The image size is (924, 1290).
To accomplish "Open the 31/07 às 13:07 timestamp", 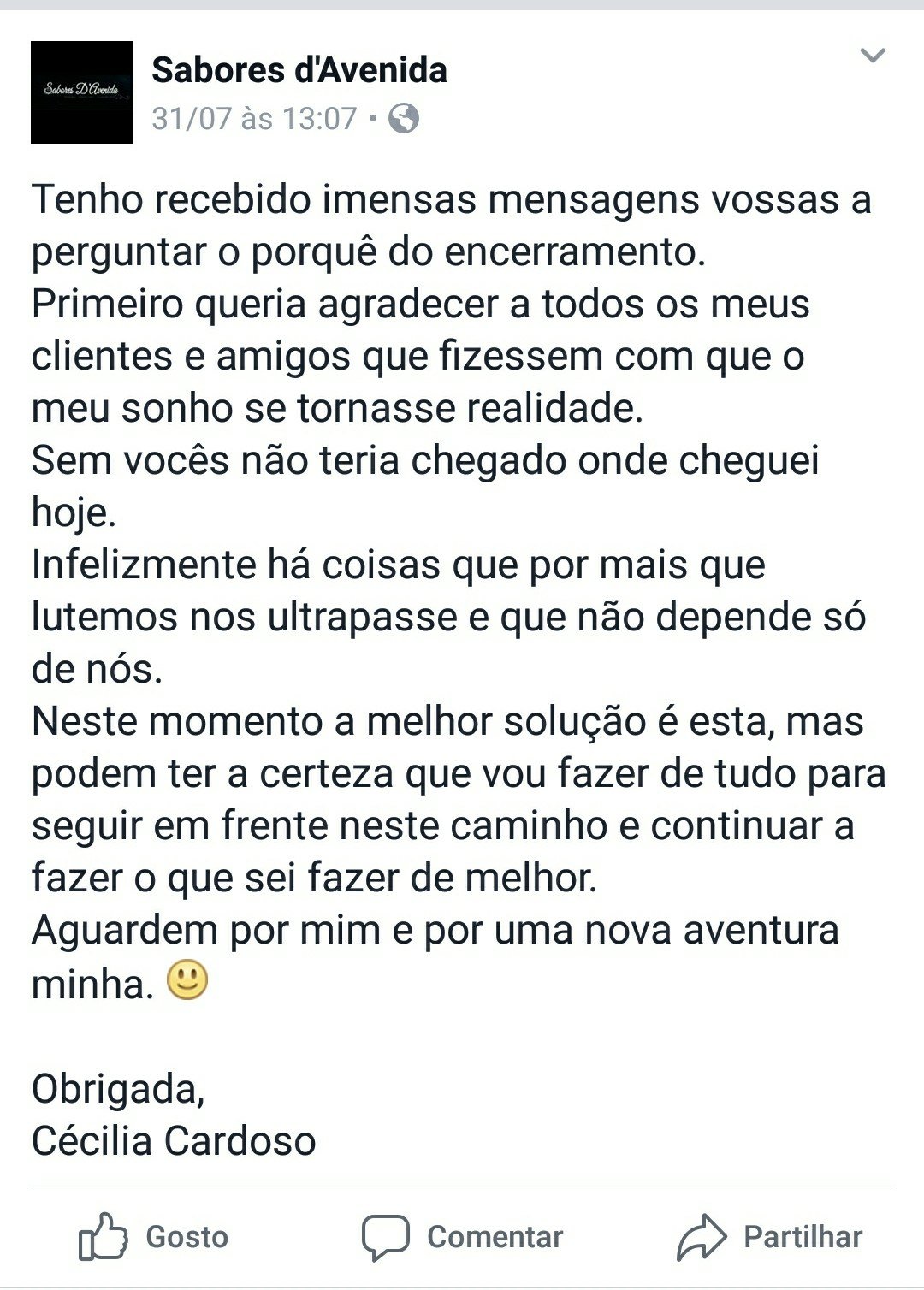I will click(254, 118).
